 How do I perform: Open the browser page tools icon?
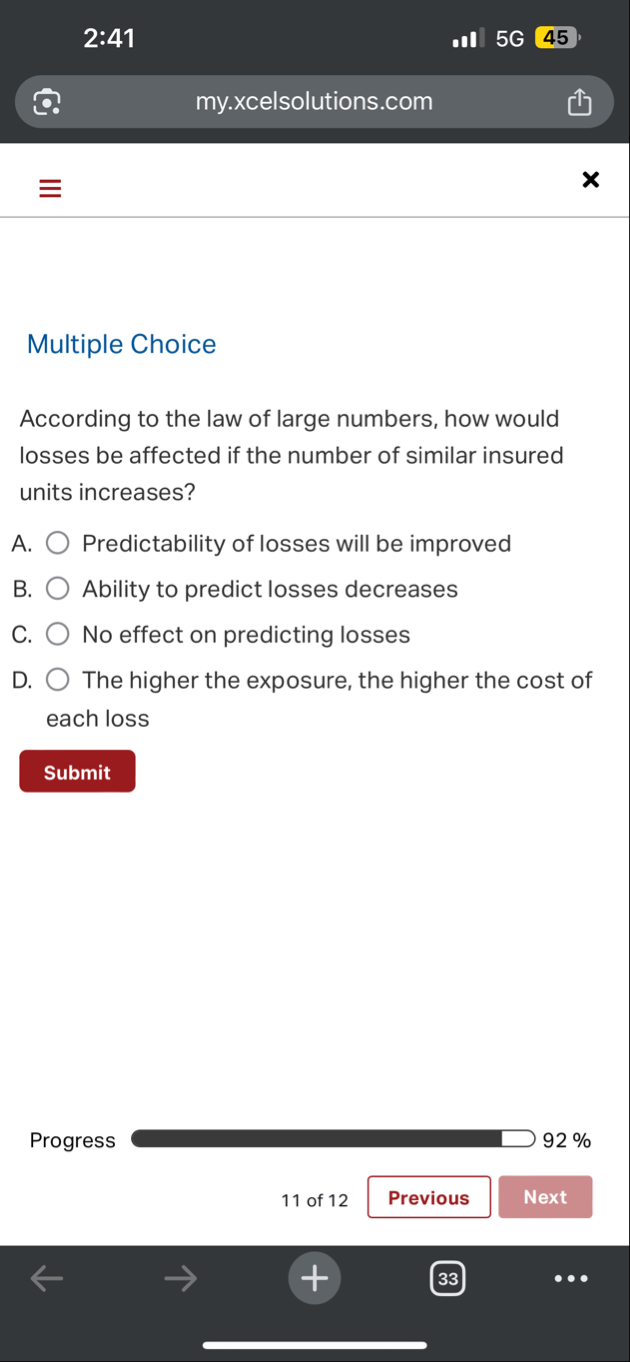[48, 102]
